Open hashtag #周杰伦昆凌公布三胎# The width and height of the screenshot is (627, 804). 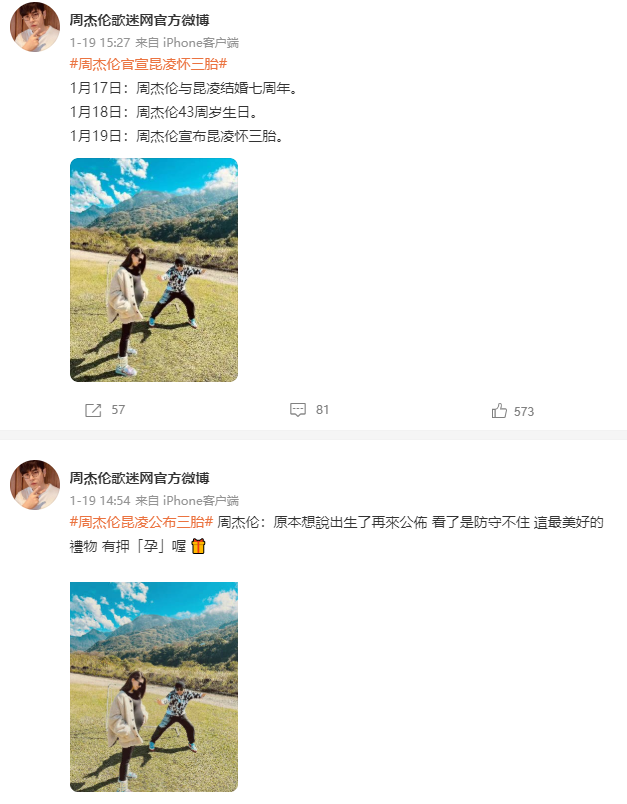141,522
